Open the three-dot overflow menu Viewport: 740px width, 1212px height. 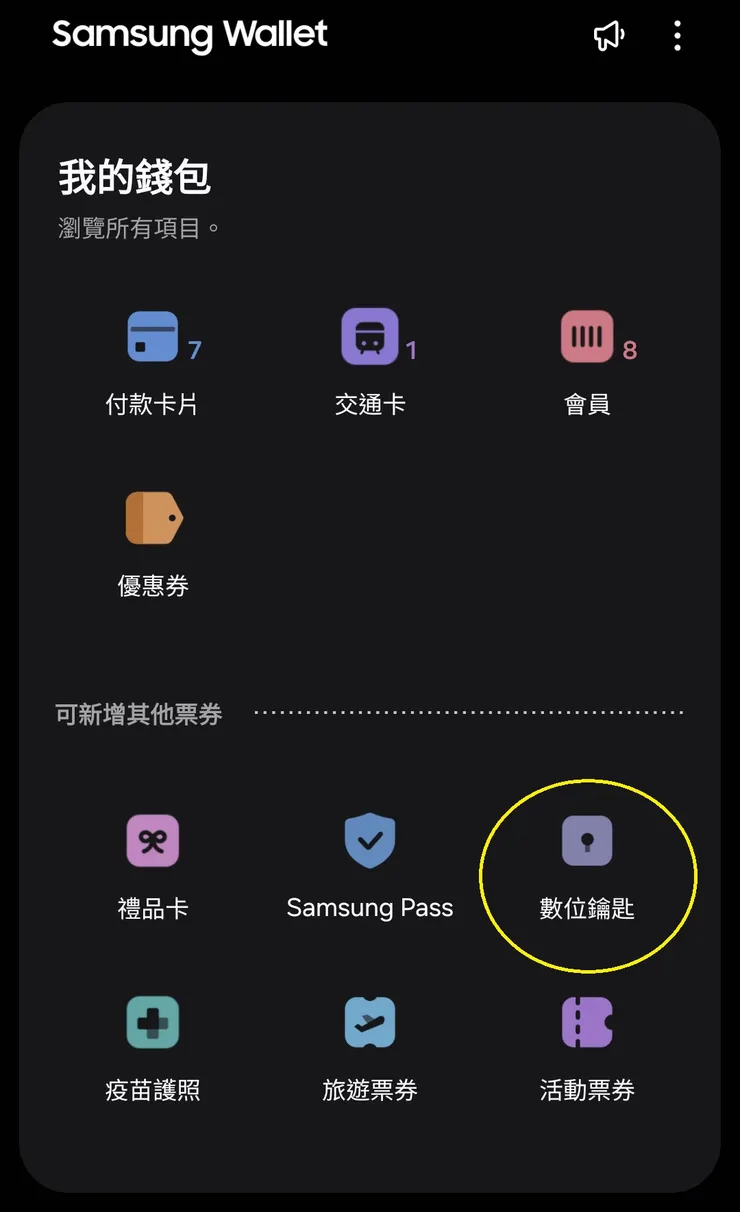tap(677, 35)
